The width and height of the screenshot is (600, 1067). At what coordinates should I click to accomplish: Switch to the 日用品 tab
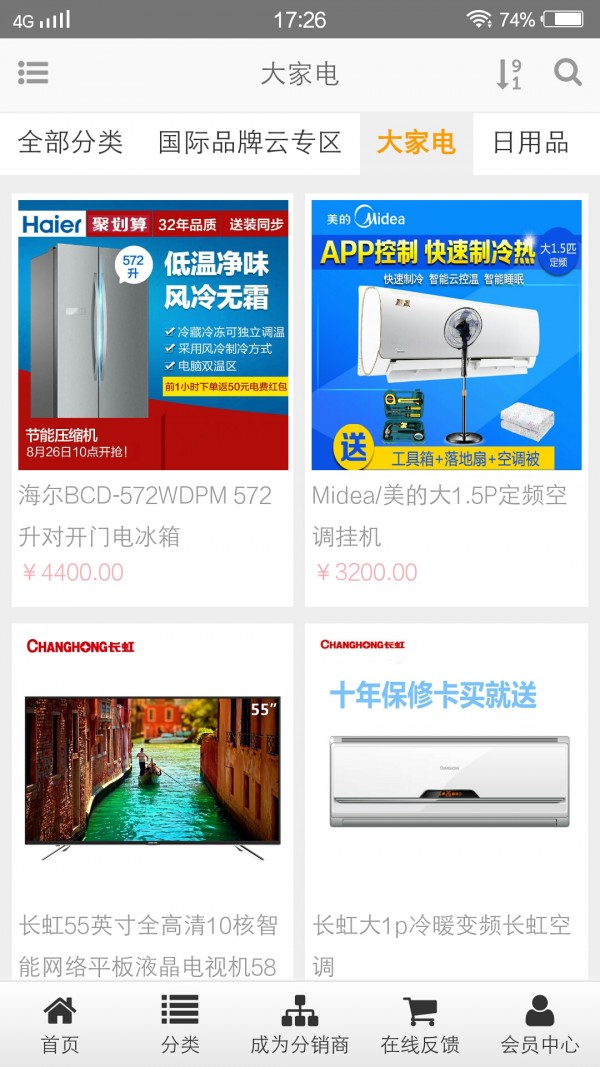point(531,143)
